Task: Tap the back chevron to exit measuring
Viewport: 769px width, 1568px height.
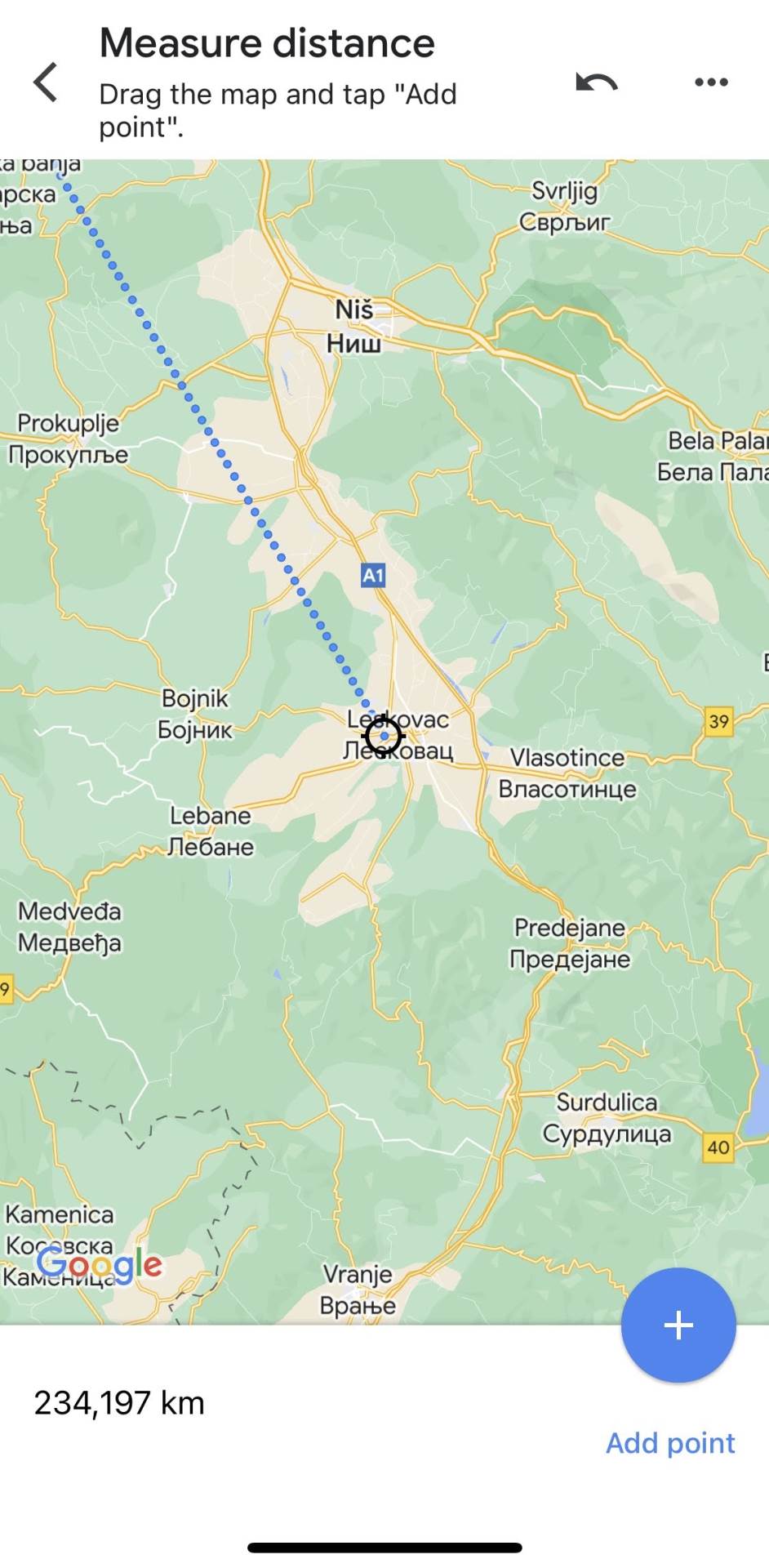Action: 45,82
